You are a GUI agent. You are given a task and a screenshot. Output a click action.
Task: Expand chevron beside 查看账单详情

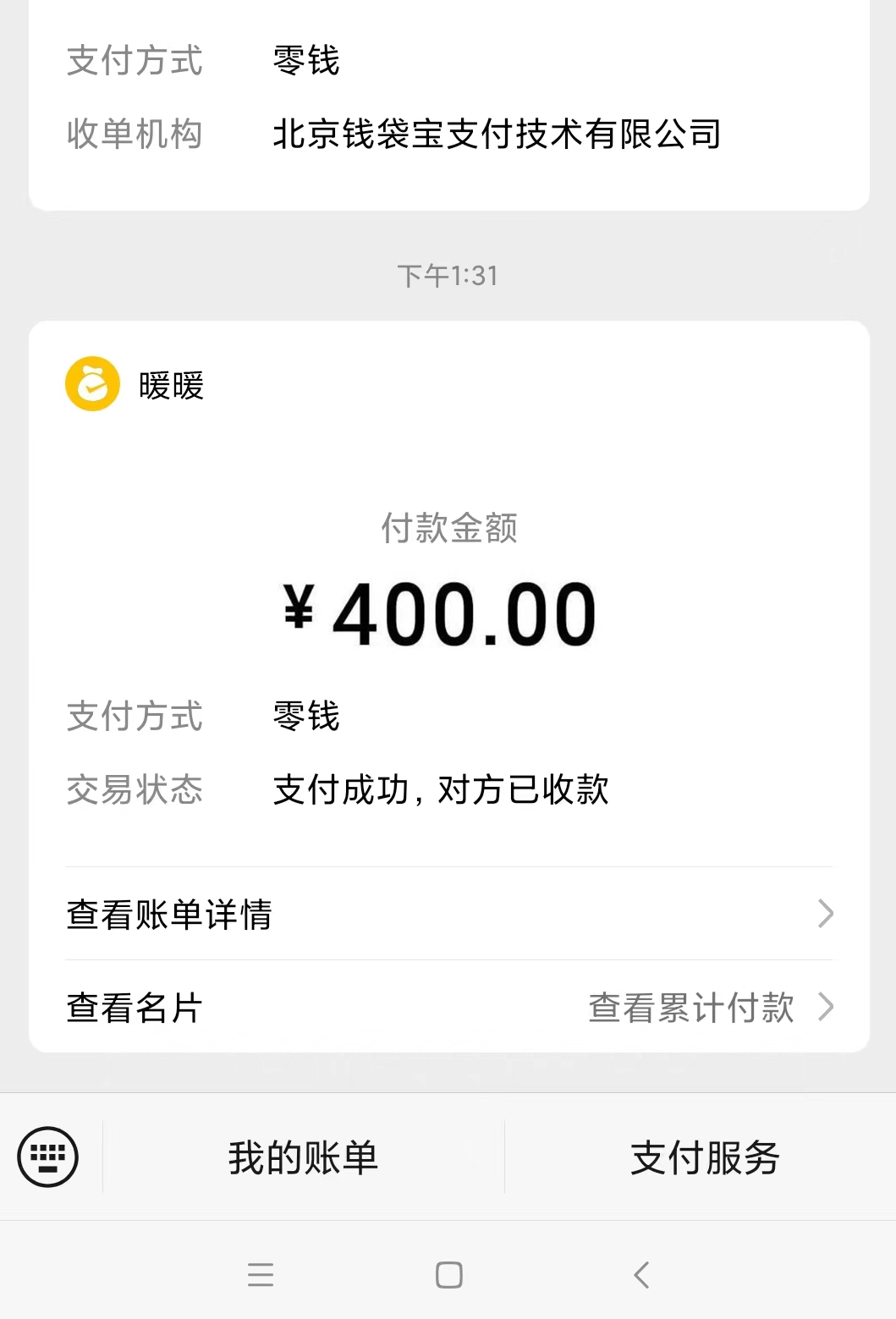827,914
